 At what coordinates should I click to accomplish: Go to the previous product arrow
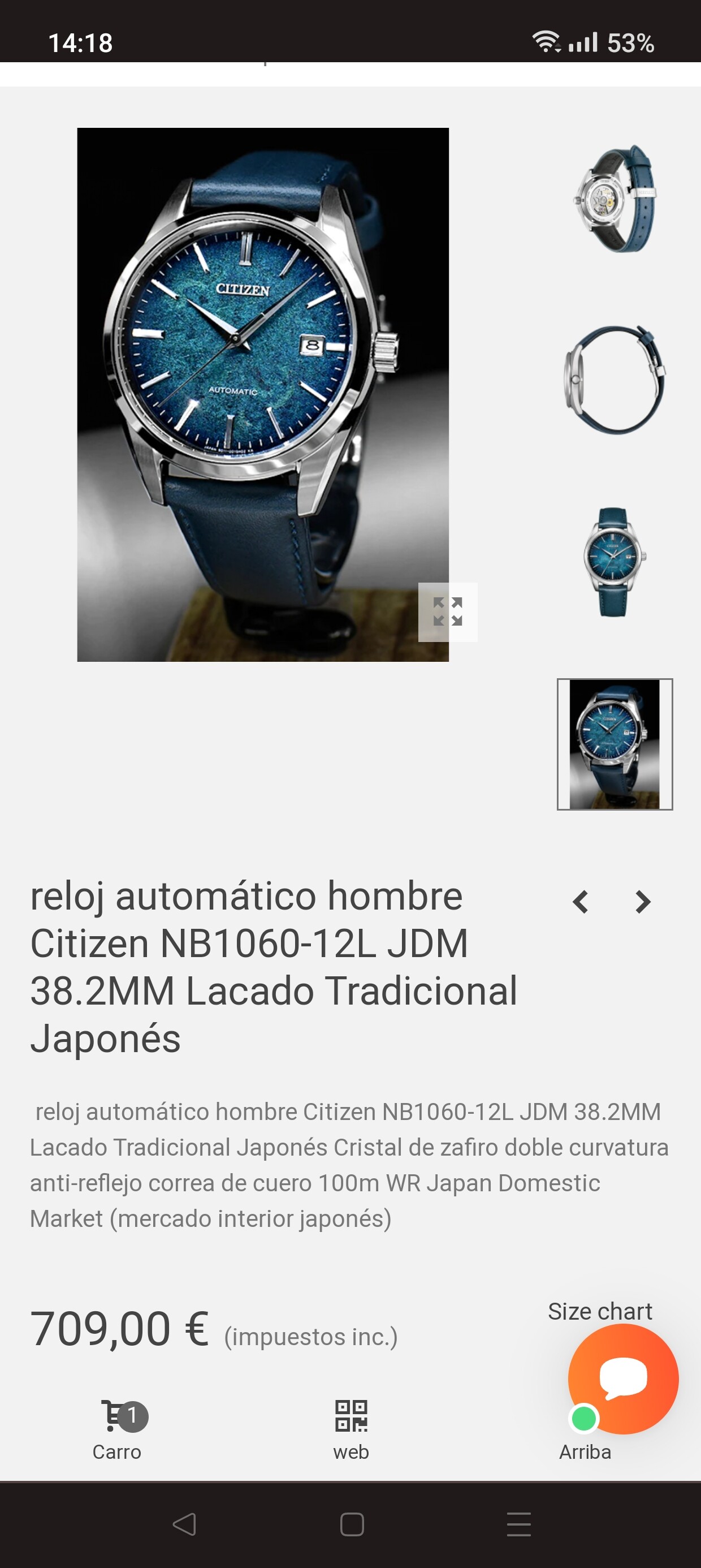click(x=581, y=902)
